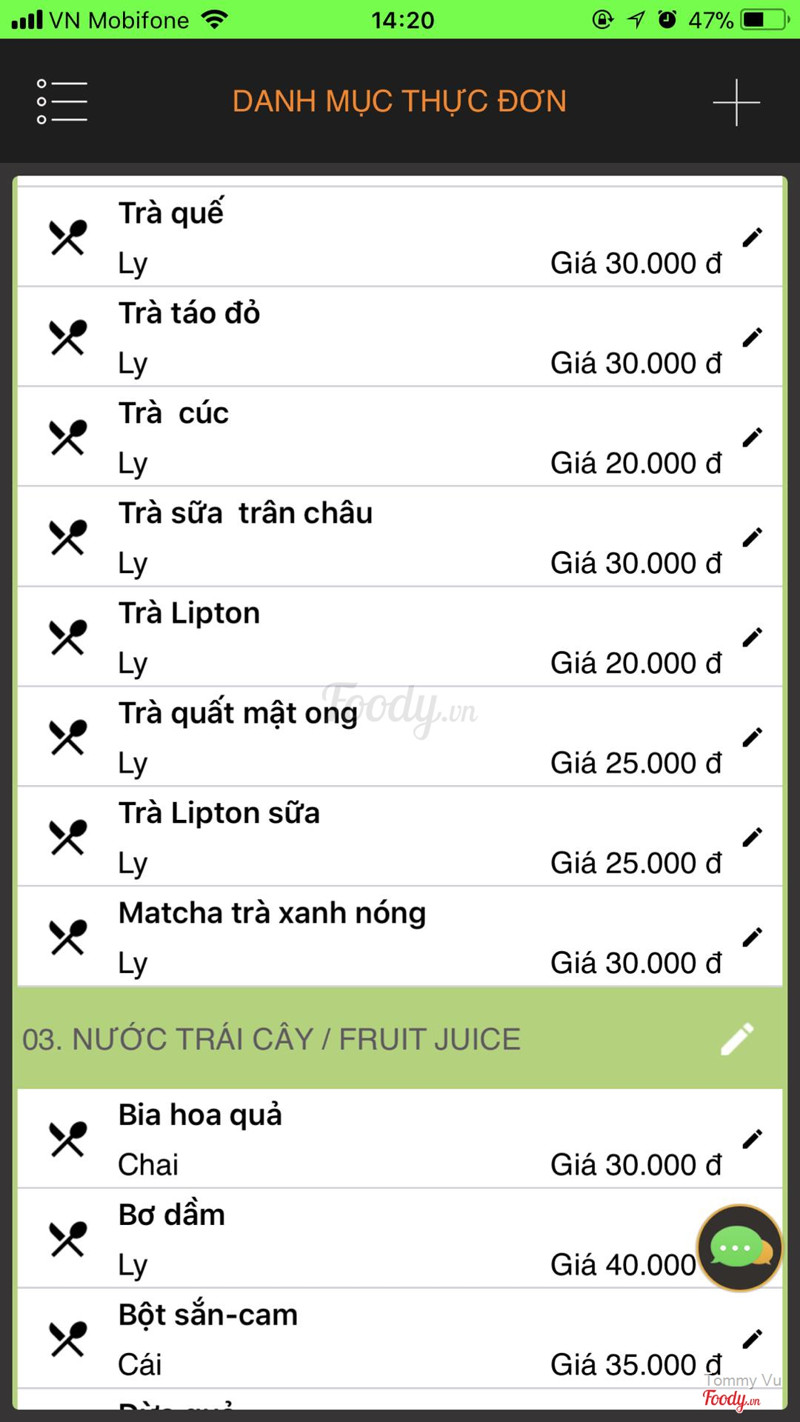Edit the Bia hoa quả item
Viewport: 800px width, 1422px height.
[x=752, y=1139]
